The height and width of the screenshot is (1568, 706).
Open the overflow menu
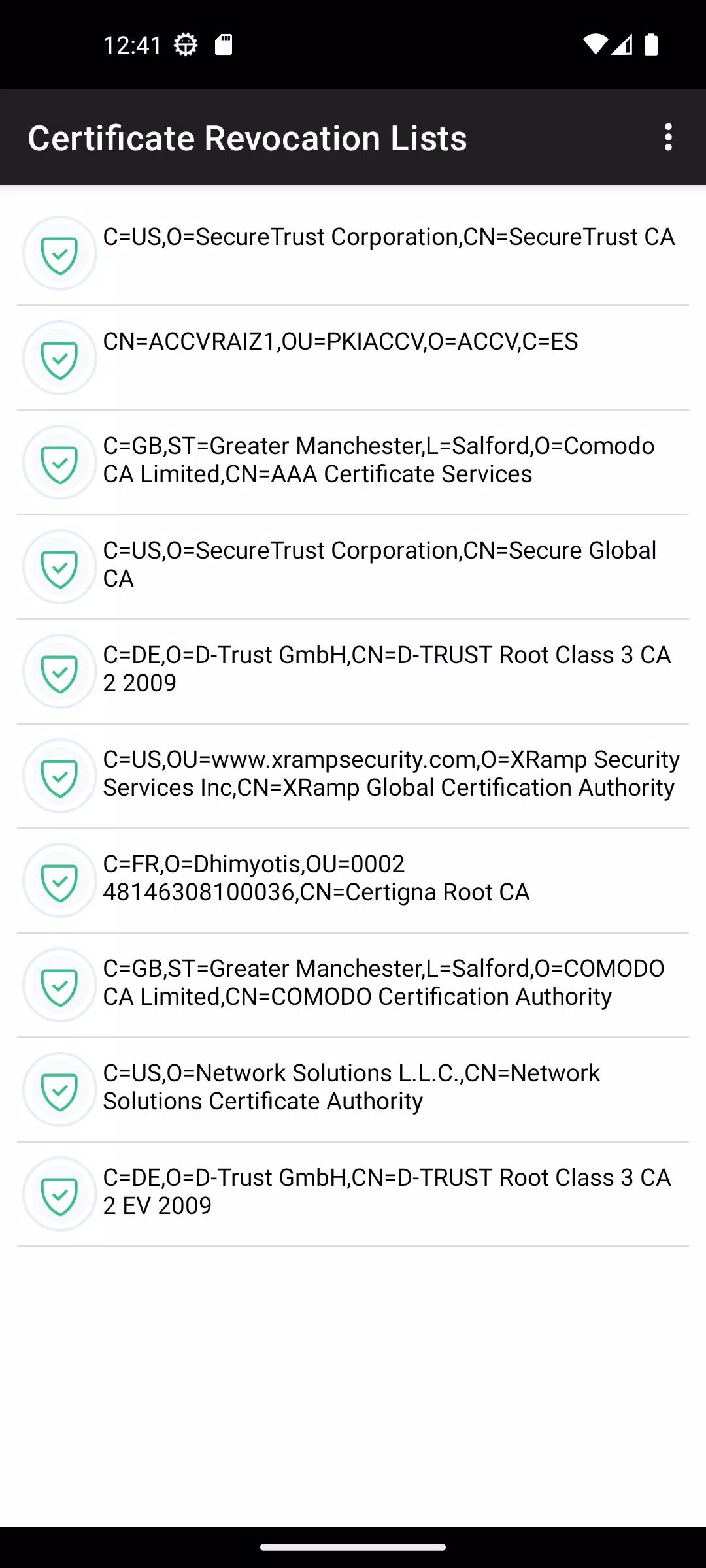click(x=667, y=137)
